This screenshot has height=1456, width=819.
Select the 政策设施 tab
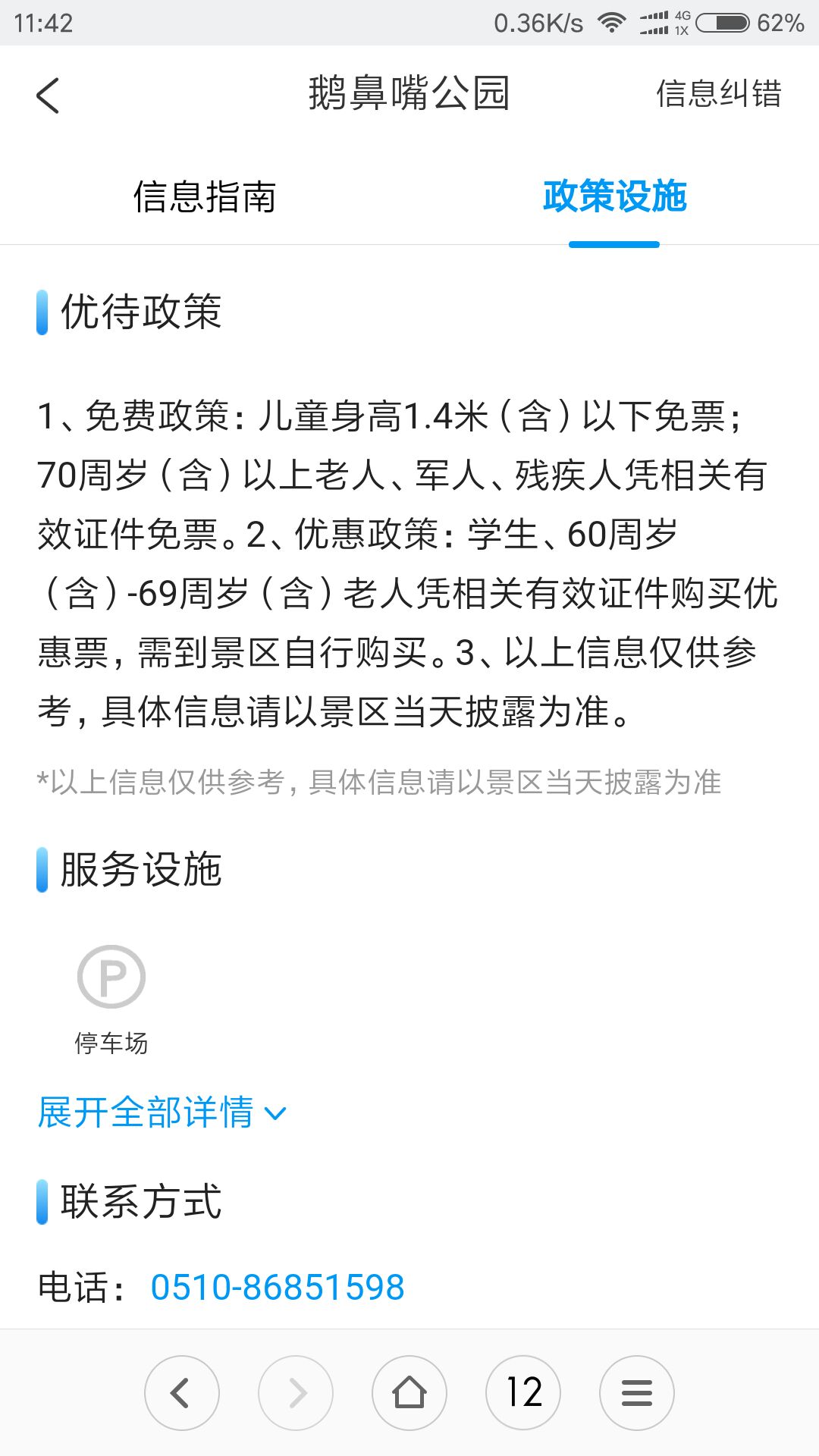pyautogui.click(x=614, y=196)
